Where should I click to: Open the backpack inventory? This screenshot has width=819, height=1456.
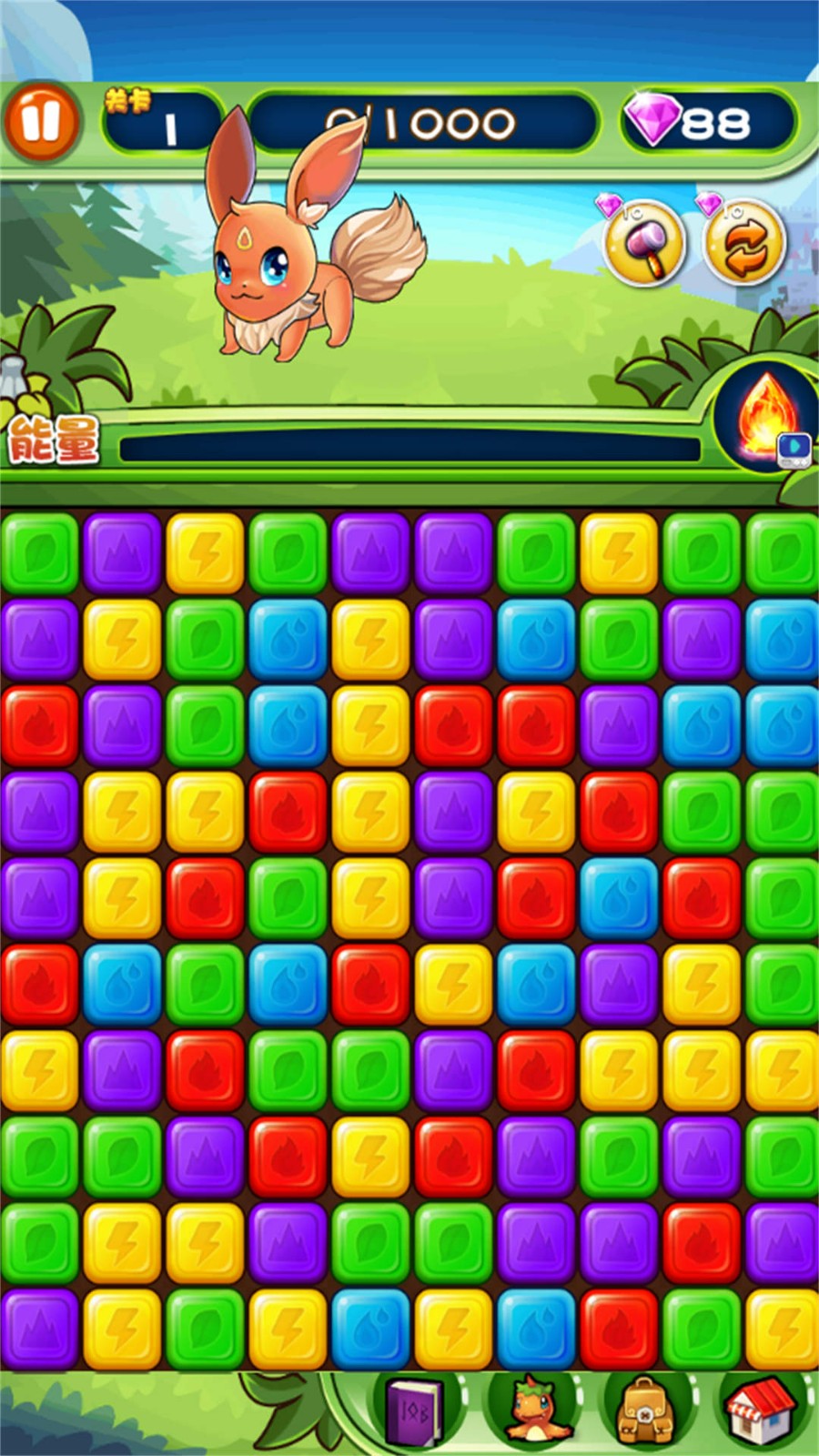pyautogui.click(x=645, y=1410)
